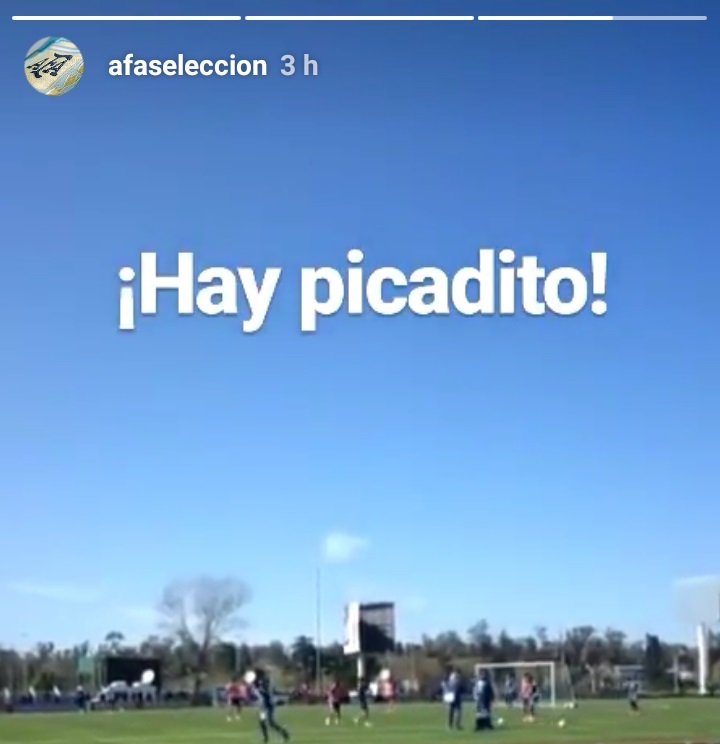Open afaseleccion profile picture
Screen dimensions: 720x744
tap(53, 66)
